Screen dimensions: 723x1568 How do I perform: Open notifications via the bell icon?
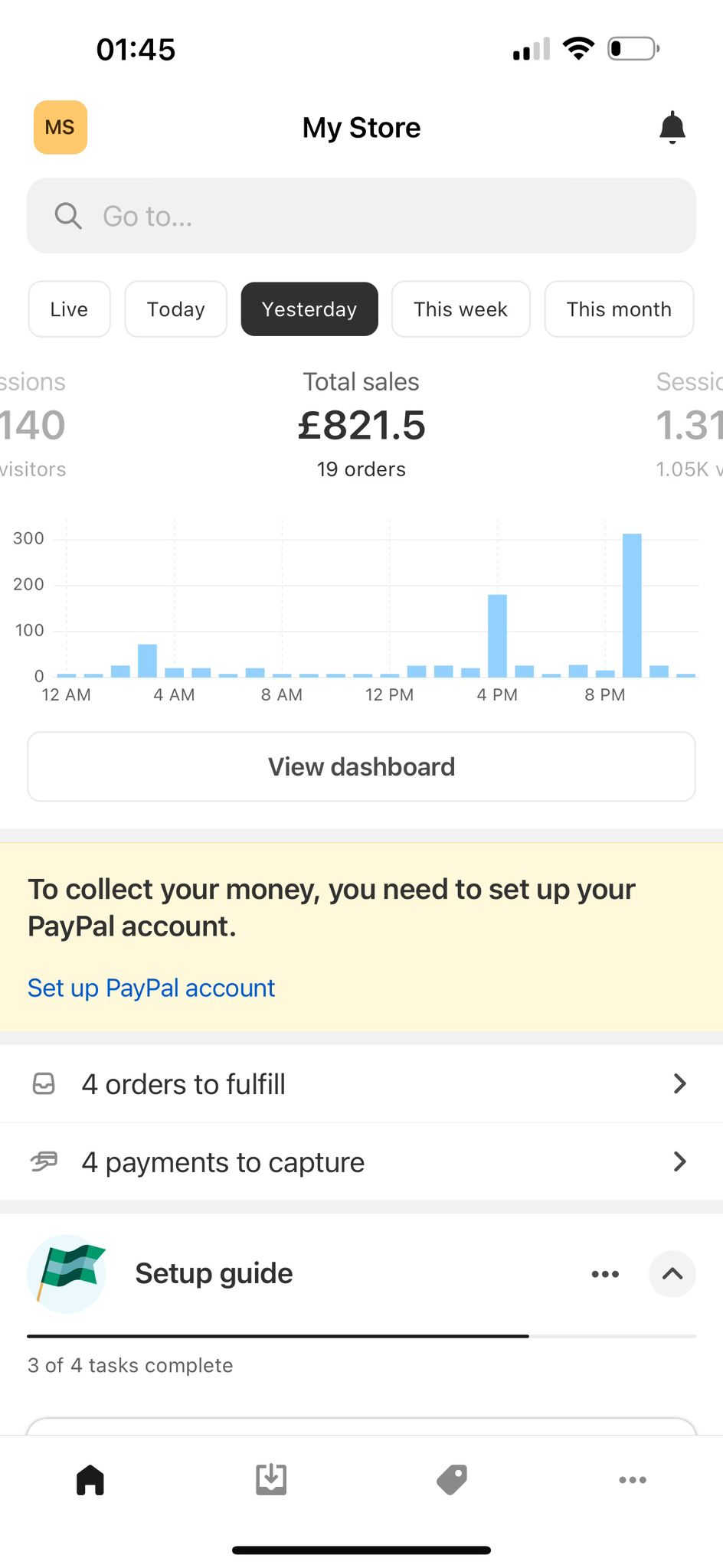tap(672, 127)
